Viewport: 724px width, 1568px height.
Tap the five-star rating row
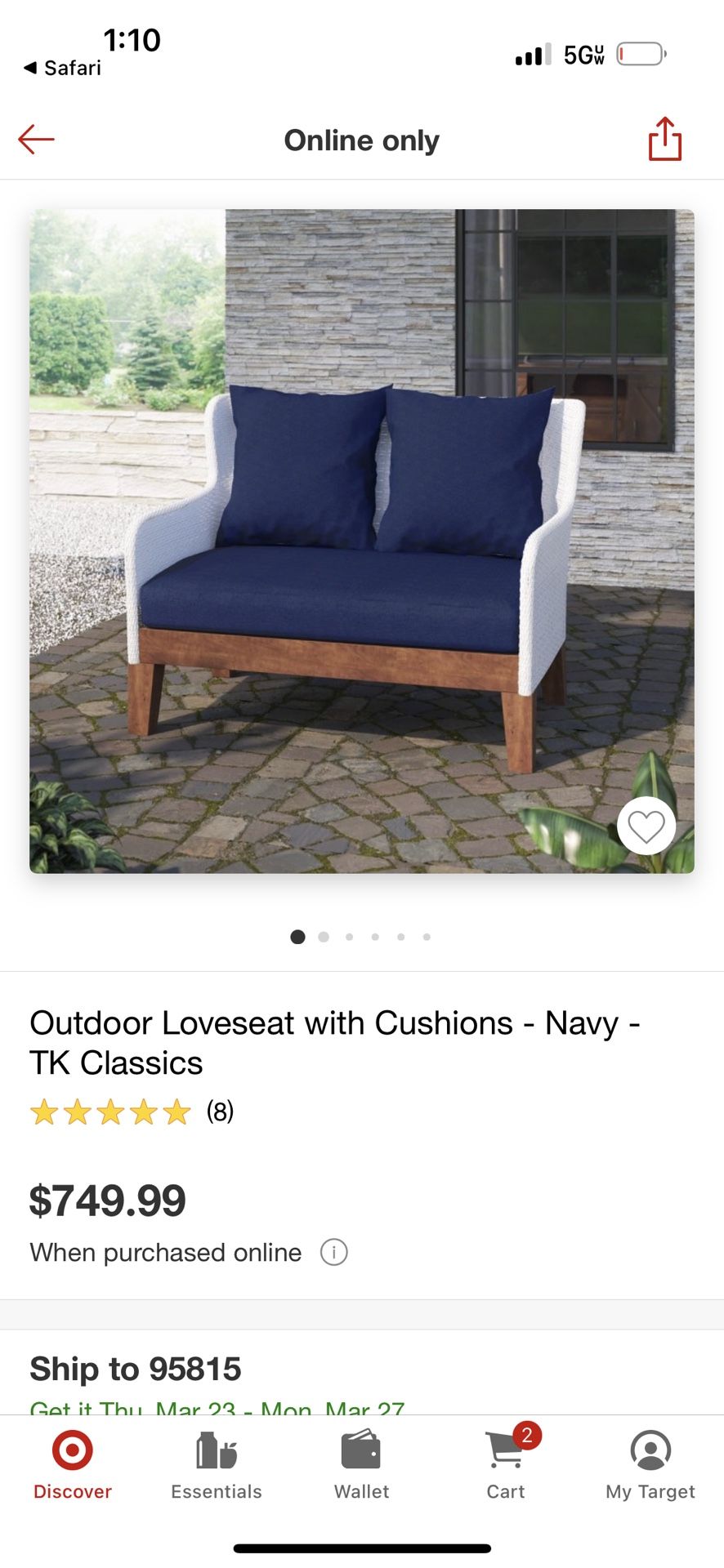(109, 1111)
